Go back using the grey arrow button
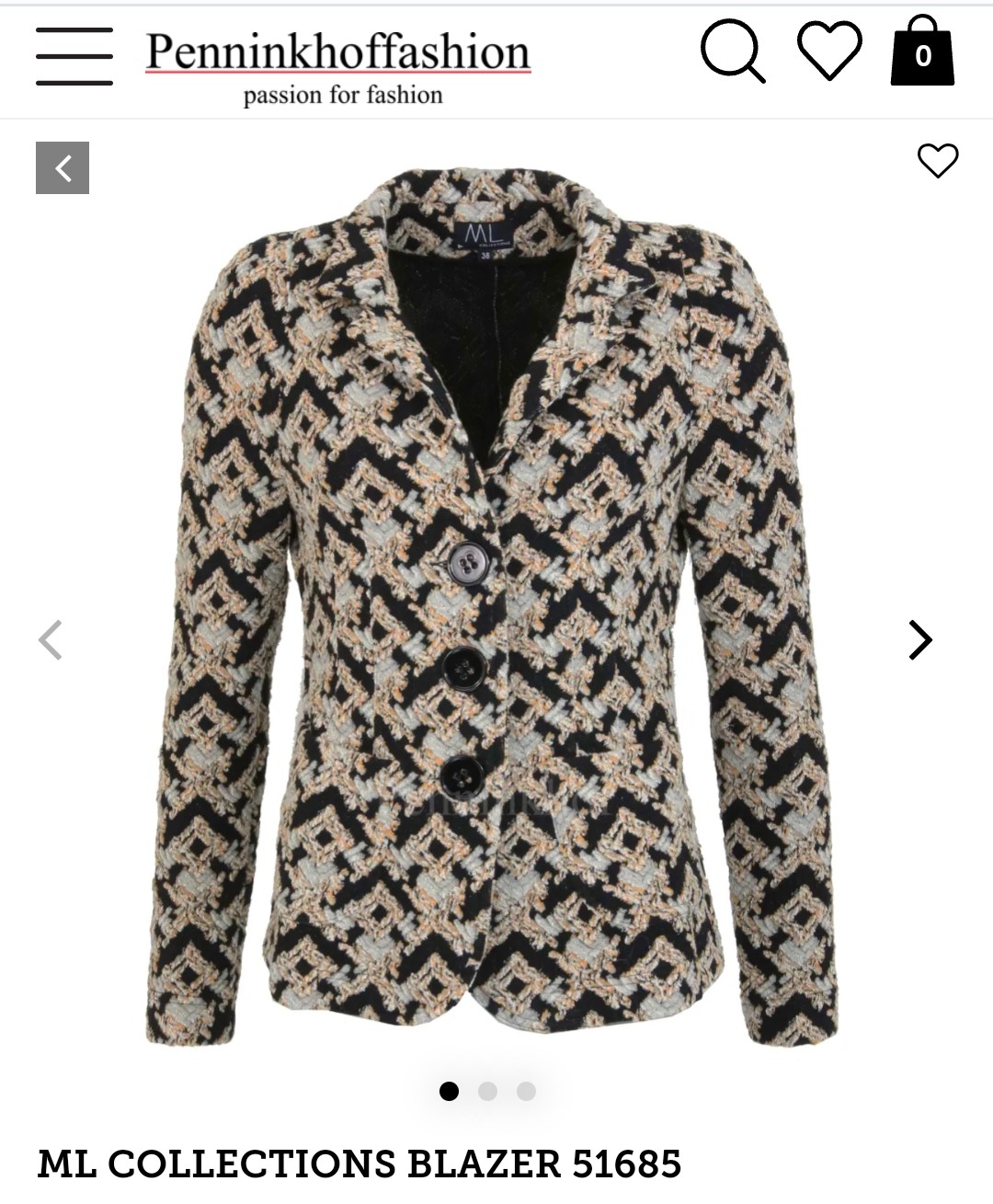This screenshot has height=1204, width=993. click(63, 167)
